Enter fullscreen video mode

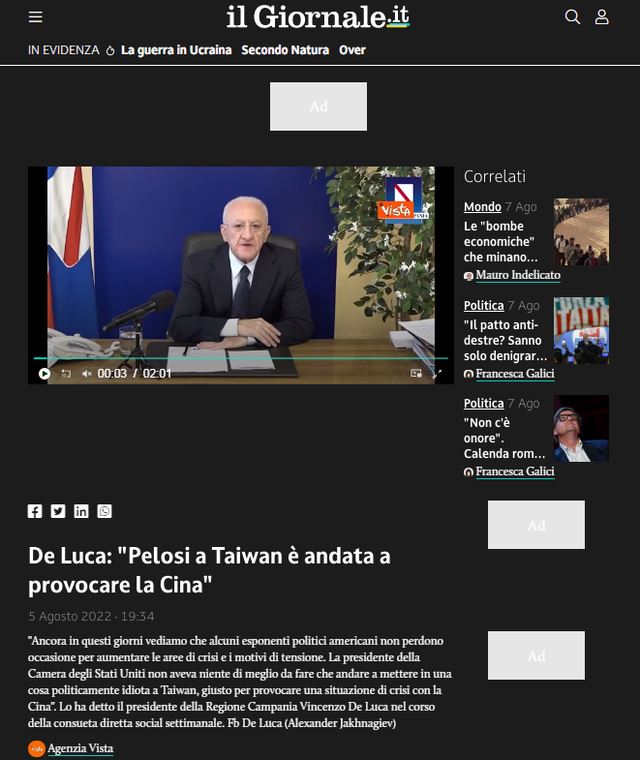437,373
